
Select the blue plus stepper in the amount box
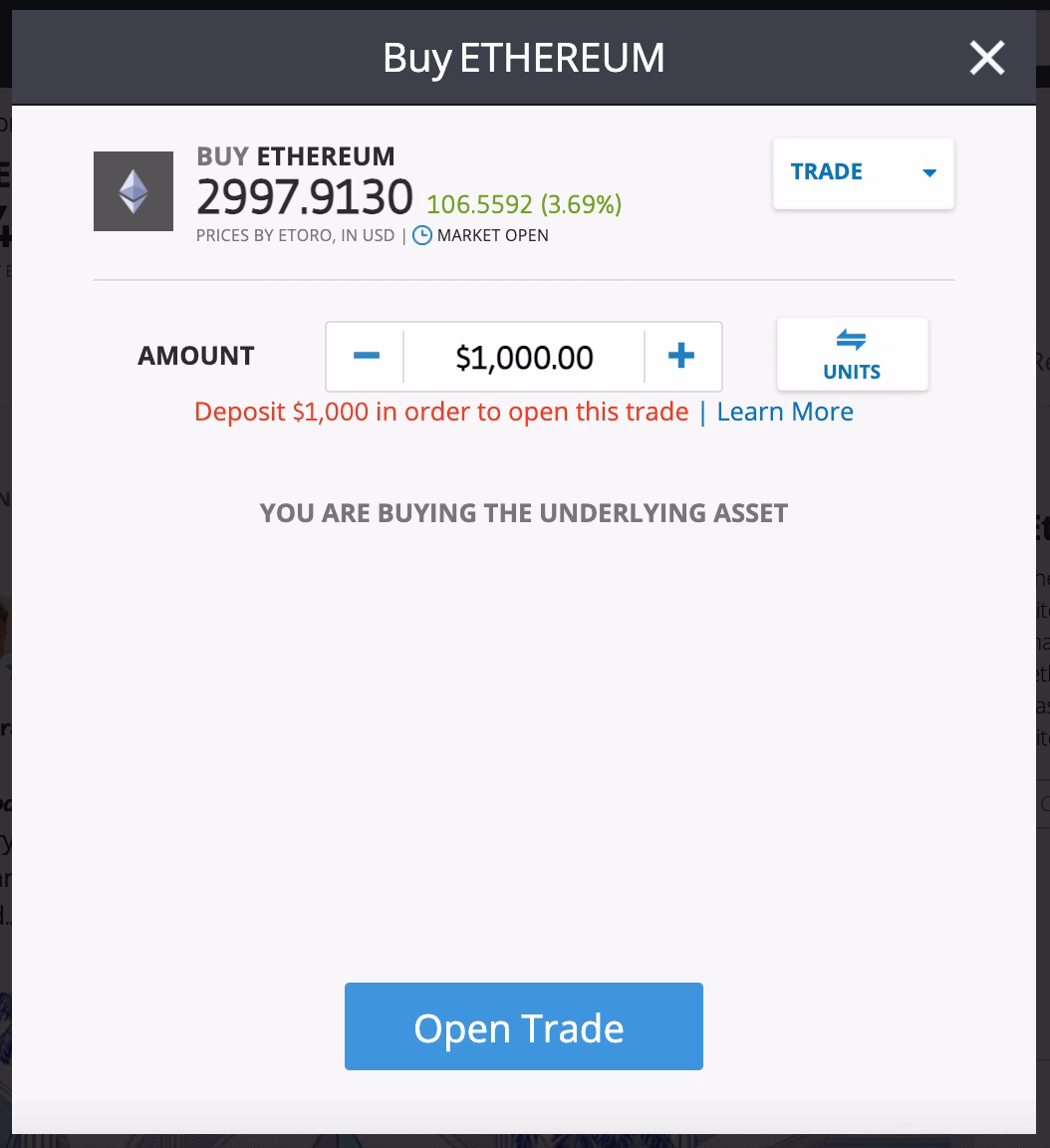point(681,356)
